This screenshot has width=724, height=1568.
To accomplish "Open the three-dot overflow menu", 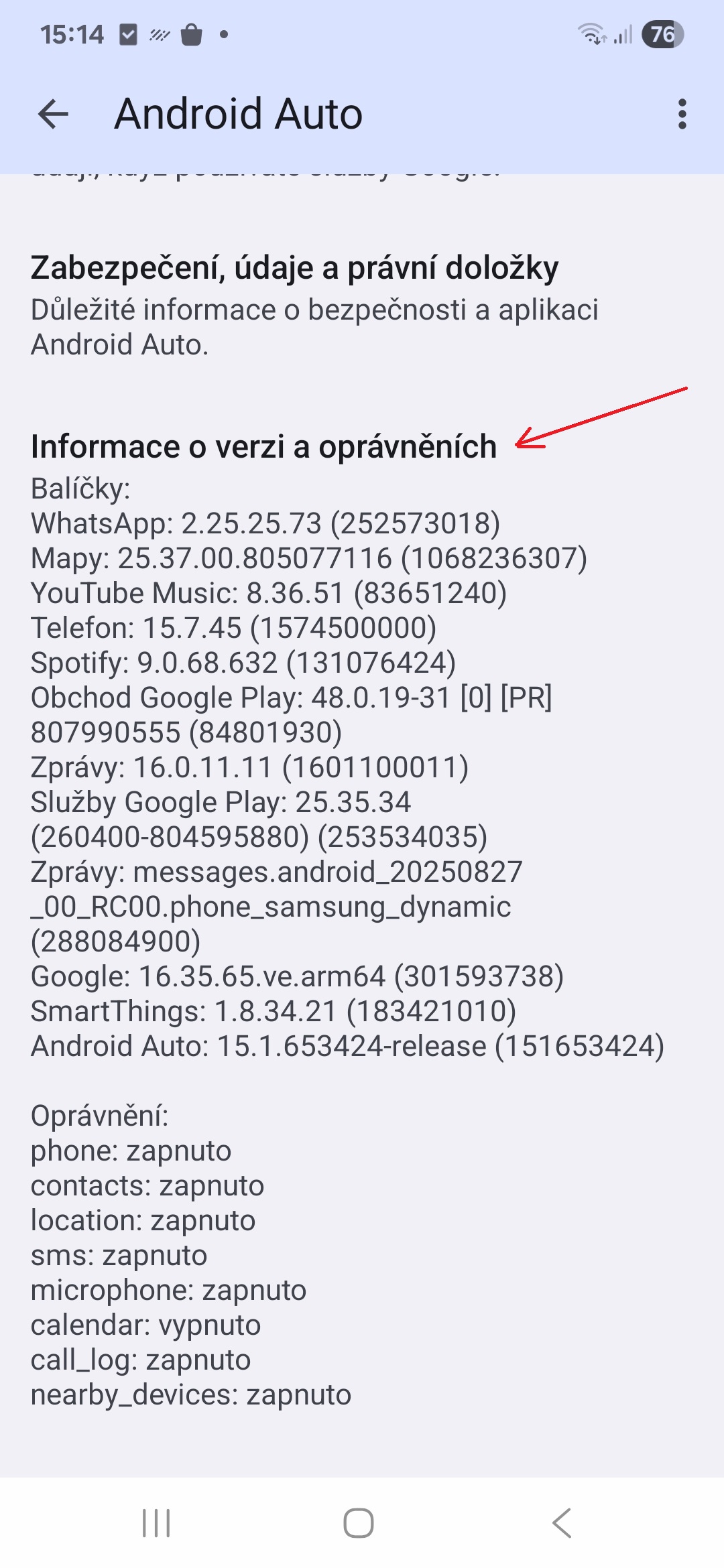I will tap(682, 114).
